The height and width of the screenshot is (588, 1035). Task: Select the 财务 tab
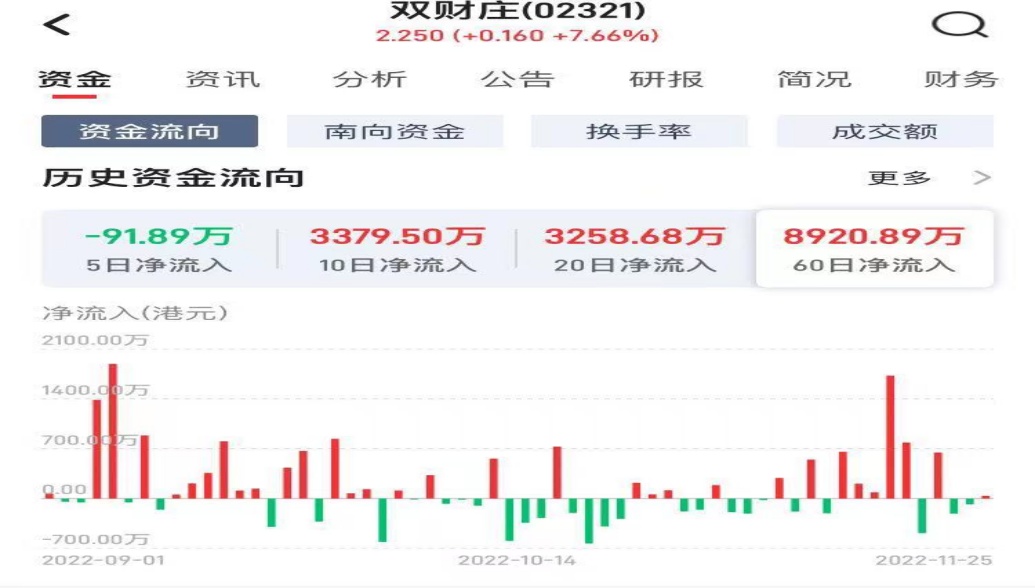(x=960, y=80)
